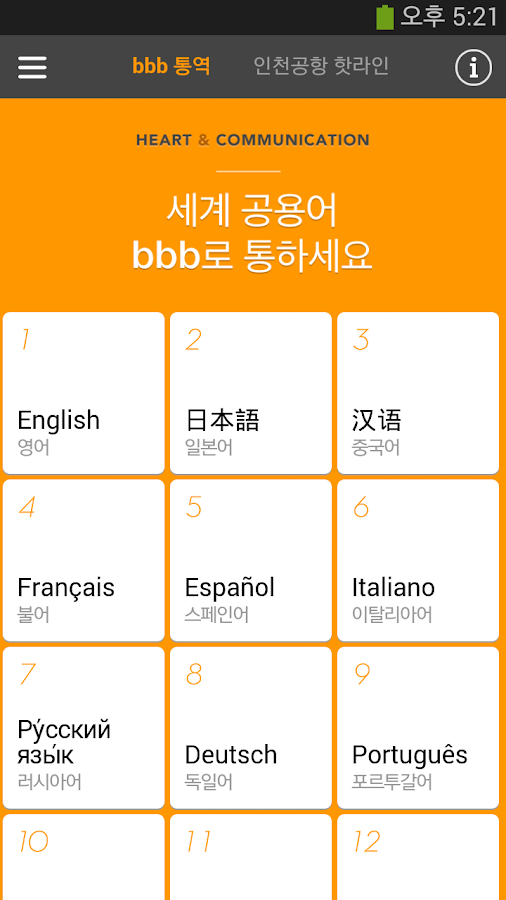Open the hamburger drawer menu
506x900 pixels.
(x=32, y=67)
